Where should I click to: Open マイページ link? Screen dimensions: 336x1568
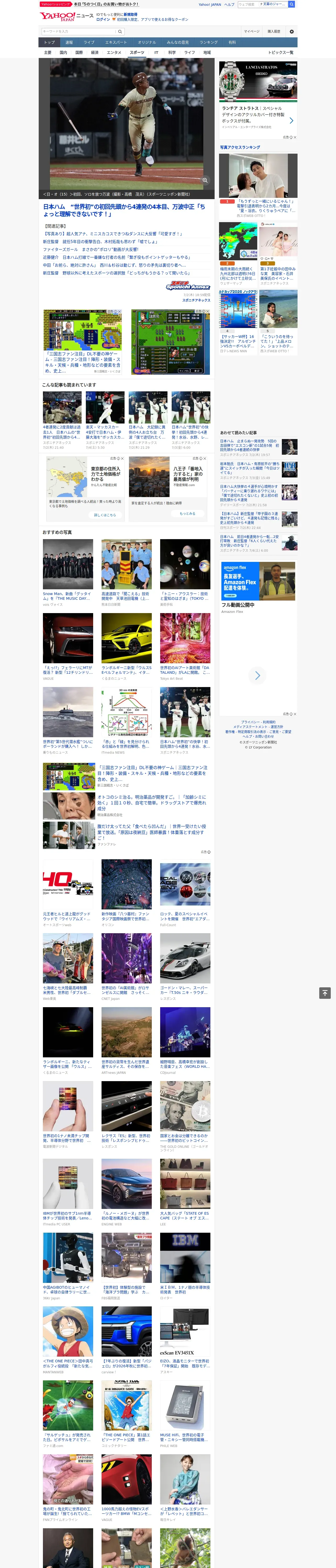[251, 31]
